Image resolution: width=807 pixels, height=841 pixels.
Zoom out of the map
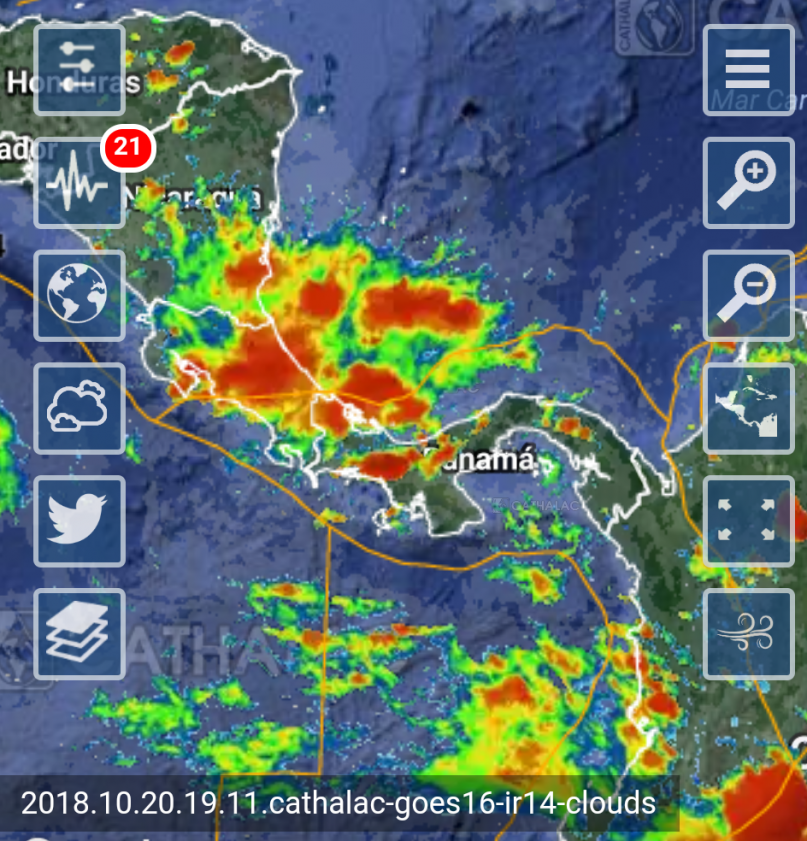point(748,296)
